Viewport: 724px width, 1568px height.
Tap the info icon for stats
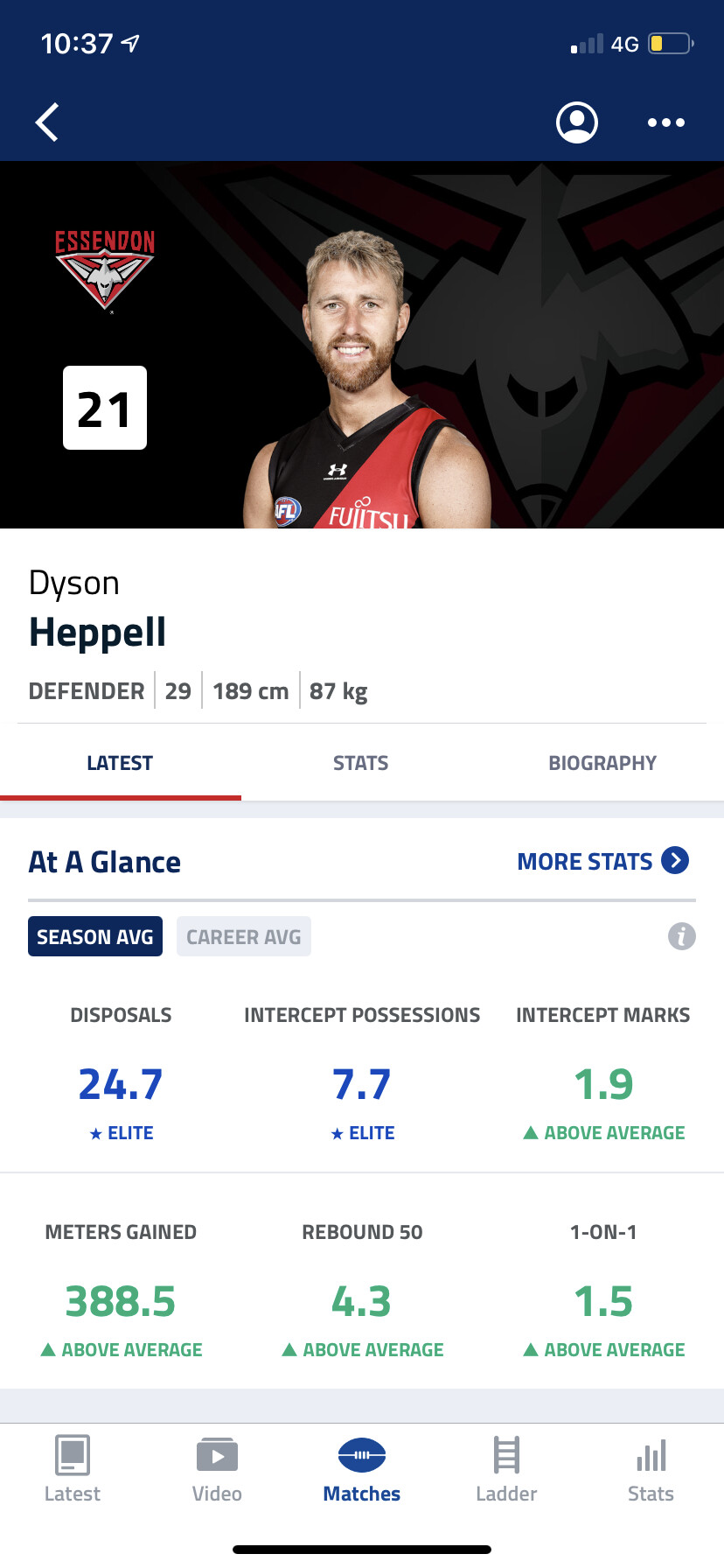click(x=682, y=936)
